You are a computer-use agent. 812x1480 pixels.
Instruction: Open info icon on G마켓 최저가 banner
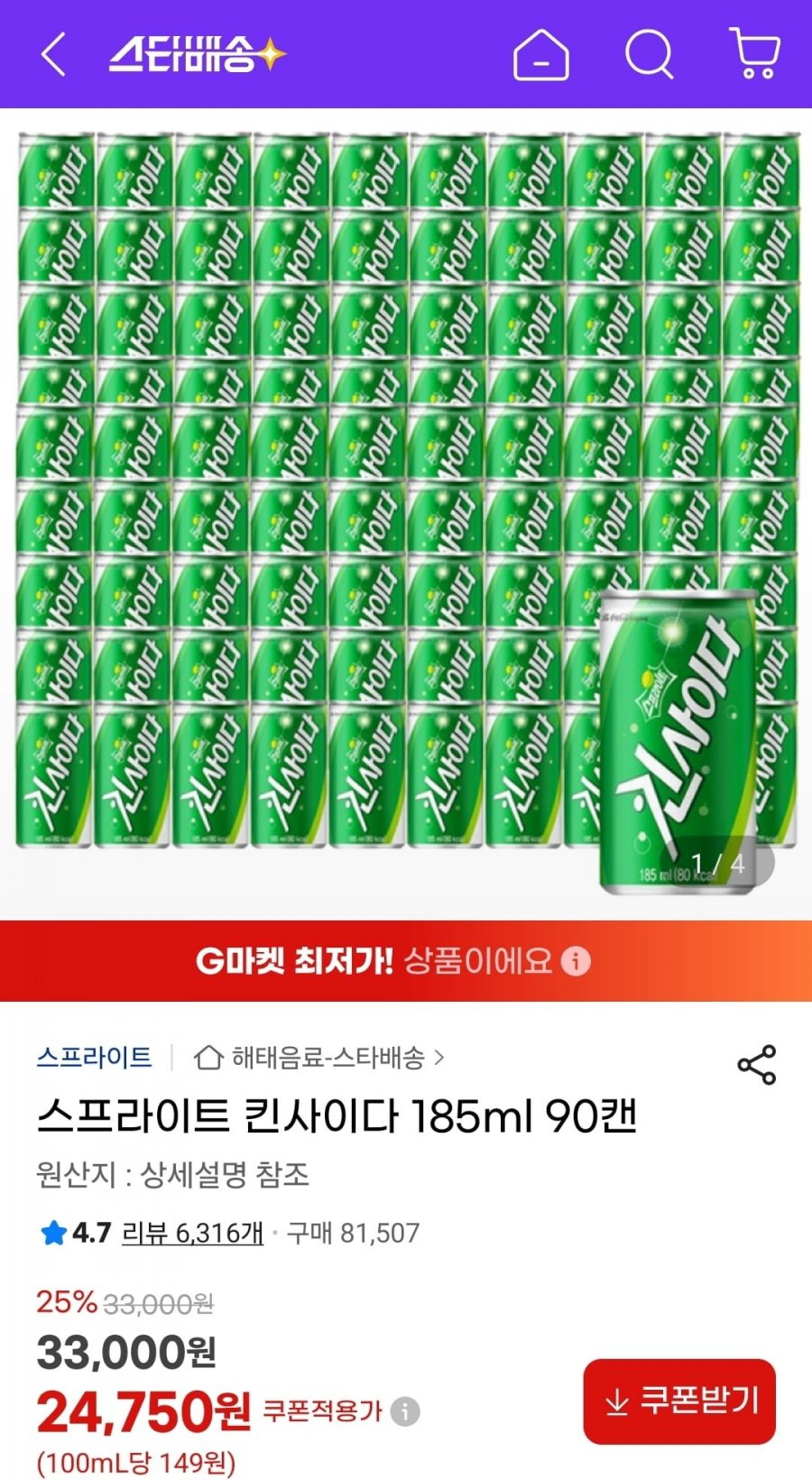click(x=576, y=961)
